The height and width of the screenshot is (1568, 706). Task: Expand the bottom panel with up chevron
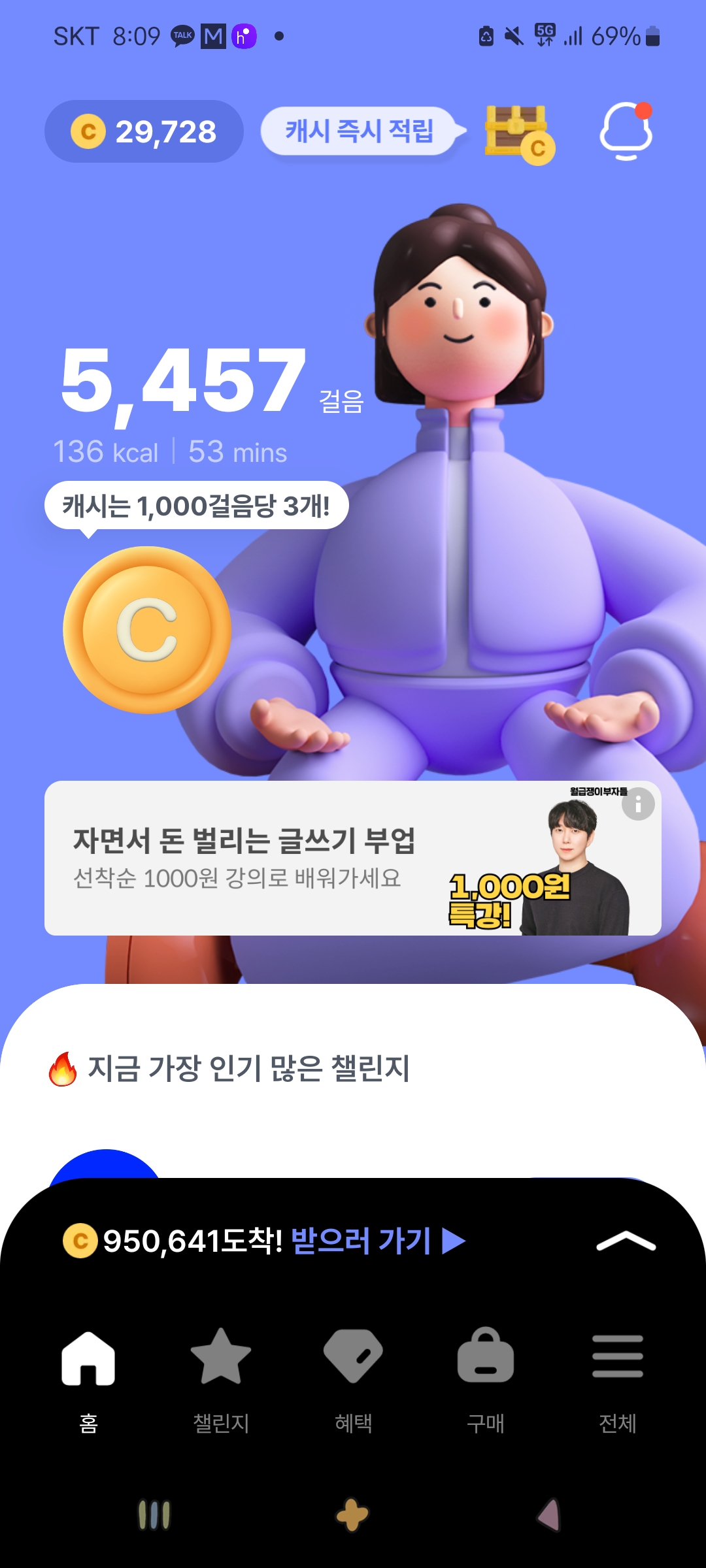pyautogui.click(x=626, y=1241)
